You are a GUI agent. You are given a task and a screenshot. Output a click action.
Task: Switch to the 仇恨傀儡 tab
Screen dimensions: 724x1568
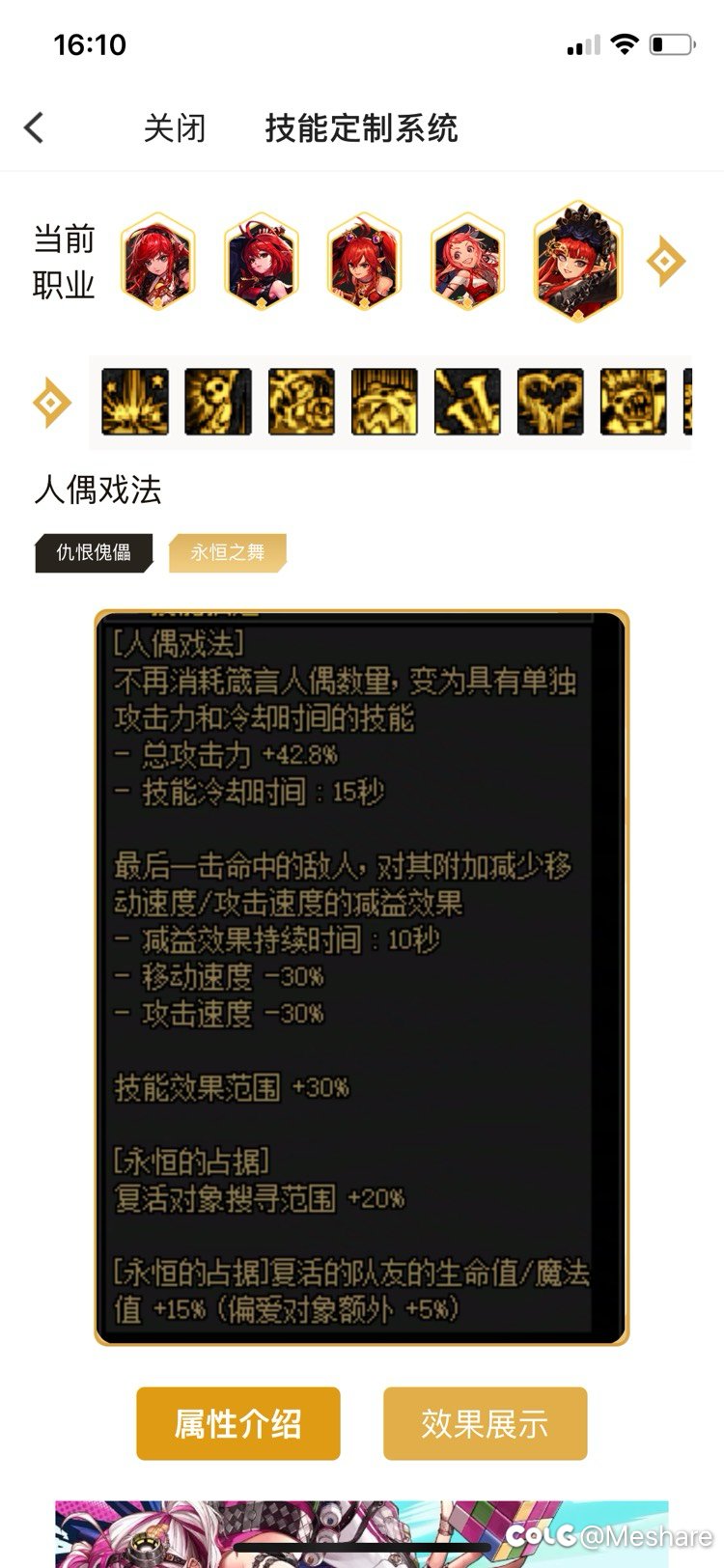(x=94, y=553)
